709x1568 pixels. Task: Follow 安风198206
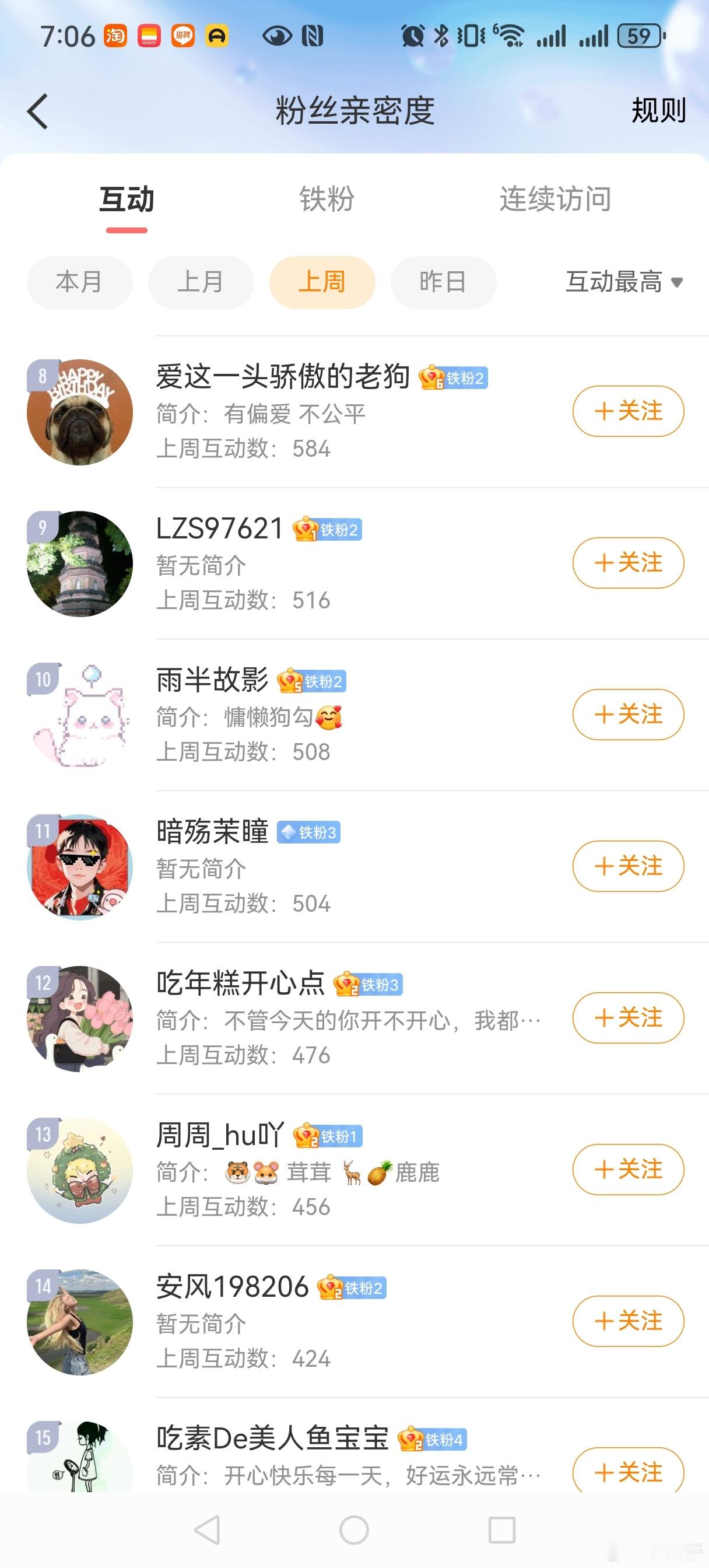pos(627,1320)
